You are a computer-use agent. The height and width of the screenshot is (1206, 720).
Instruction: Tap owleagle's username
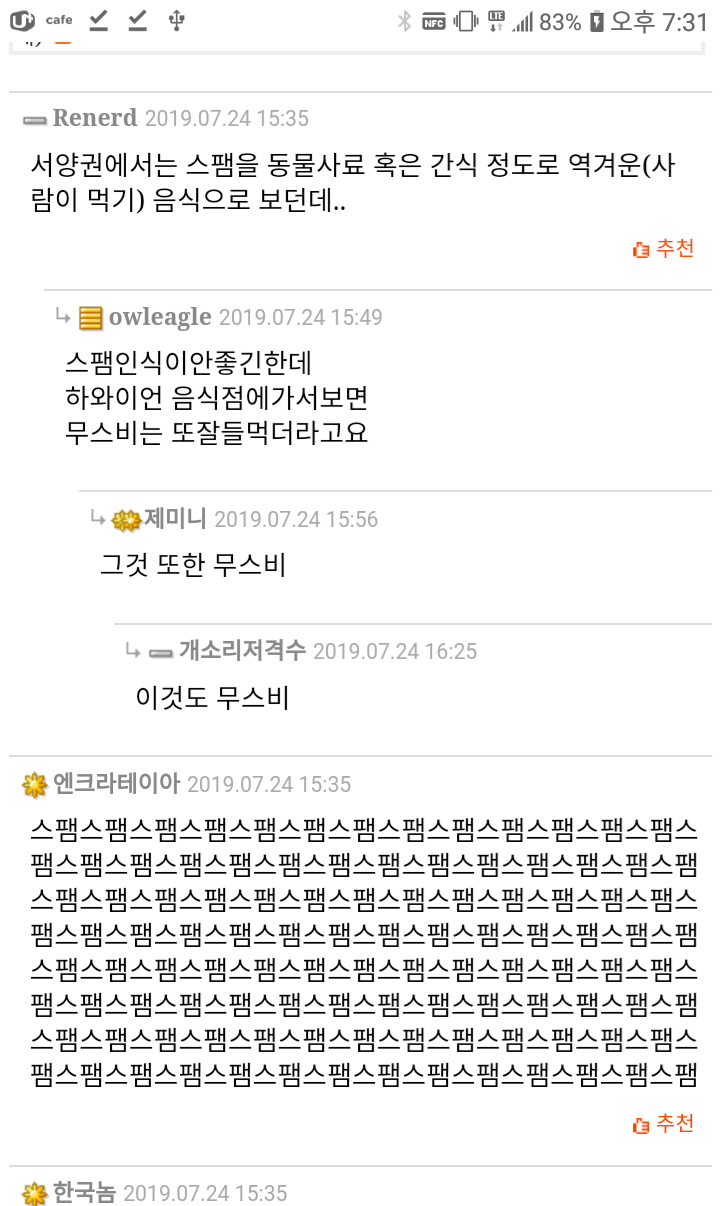(x=160, y=317)
